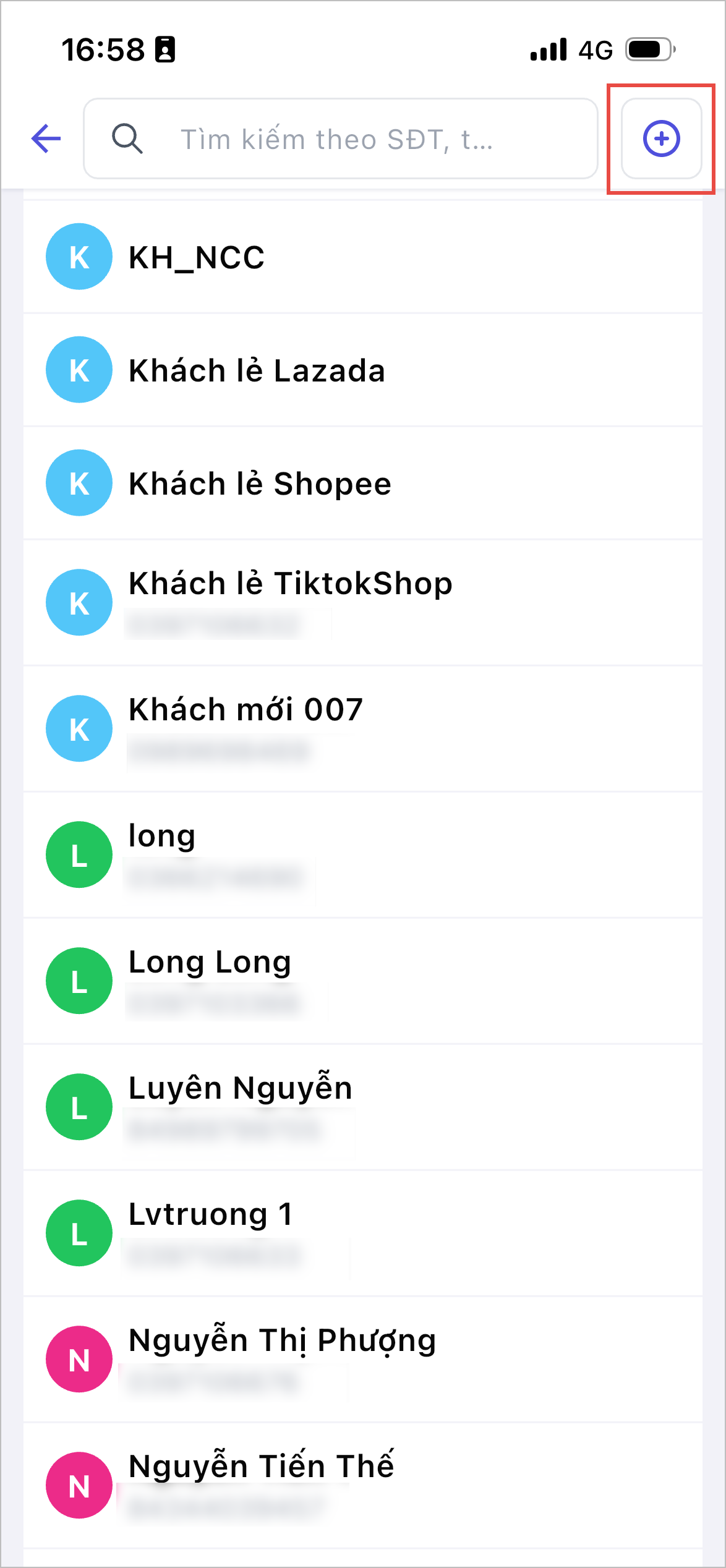Select Khách lẻ TiktokShop
The height and width of the screenshot is (1568, 726).
coord(362,602)
